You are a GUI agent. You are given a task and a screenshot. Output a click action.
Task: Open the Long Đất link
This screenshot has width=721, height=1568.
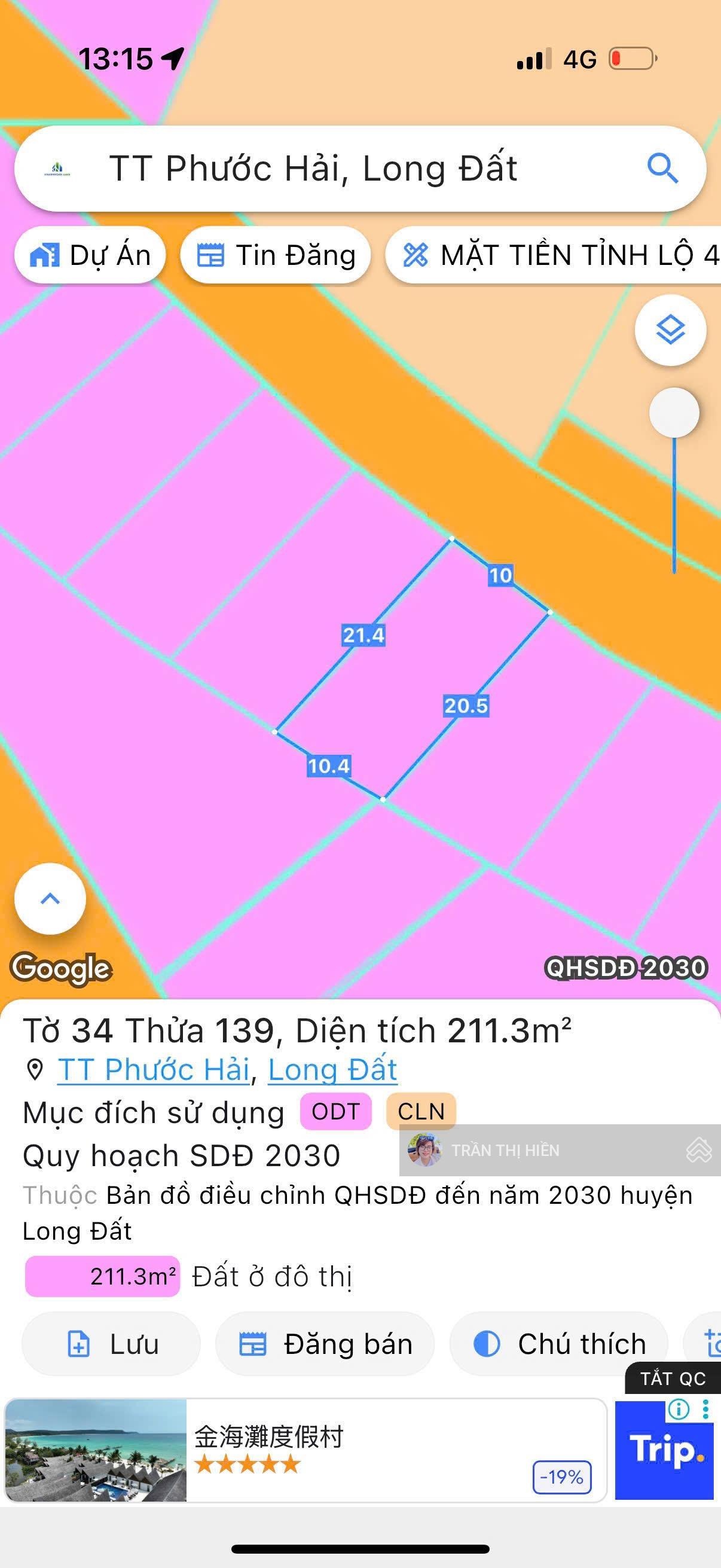(x=332, y=1069)
